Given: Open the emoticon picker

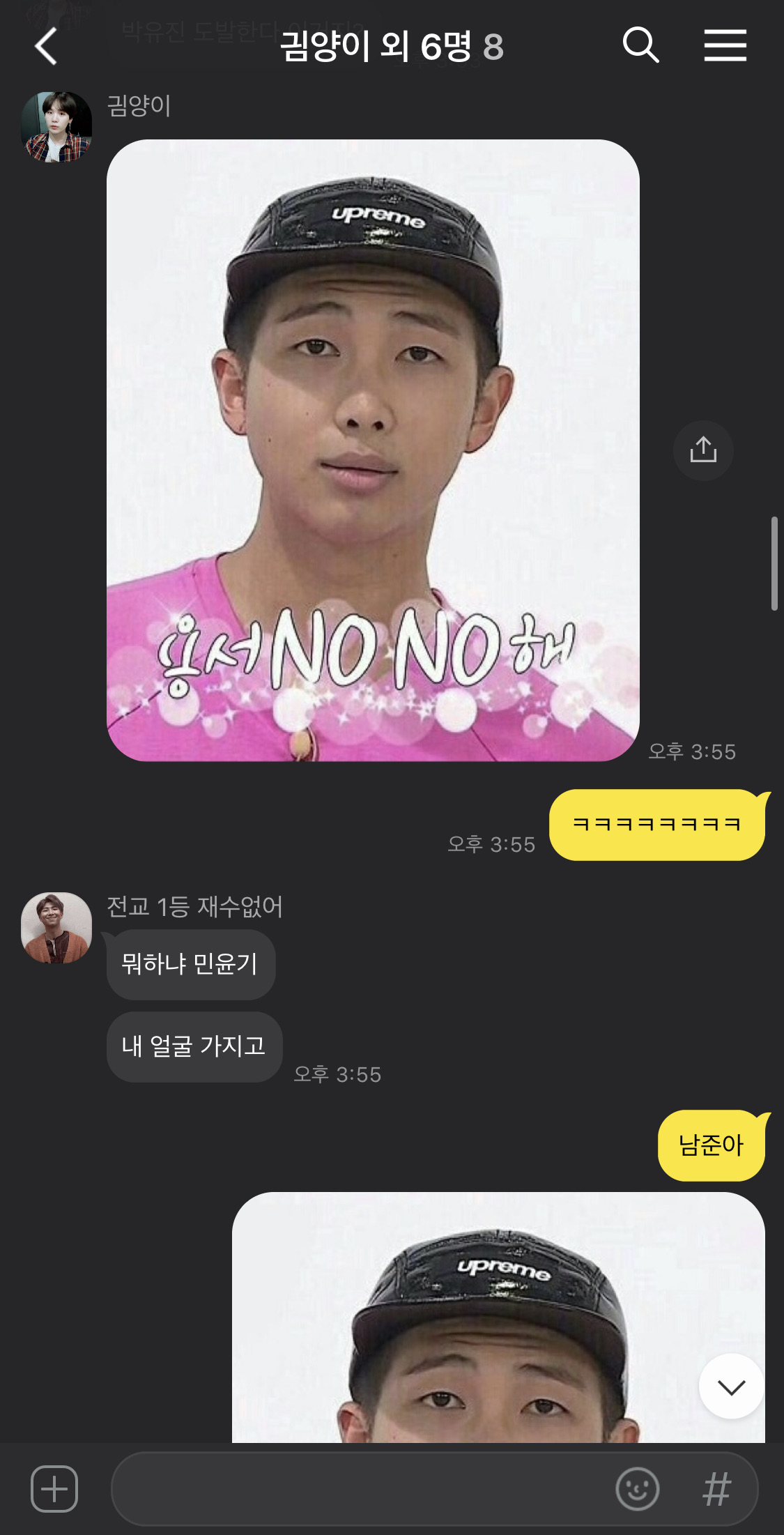Looking at the screenshot, I should (x=637, y=1489).
